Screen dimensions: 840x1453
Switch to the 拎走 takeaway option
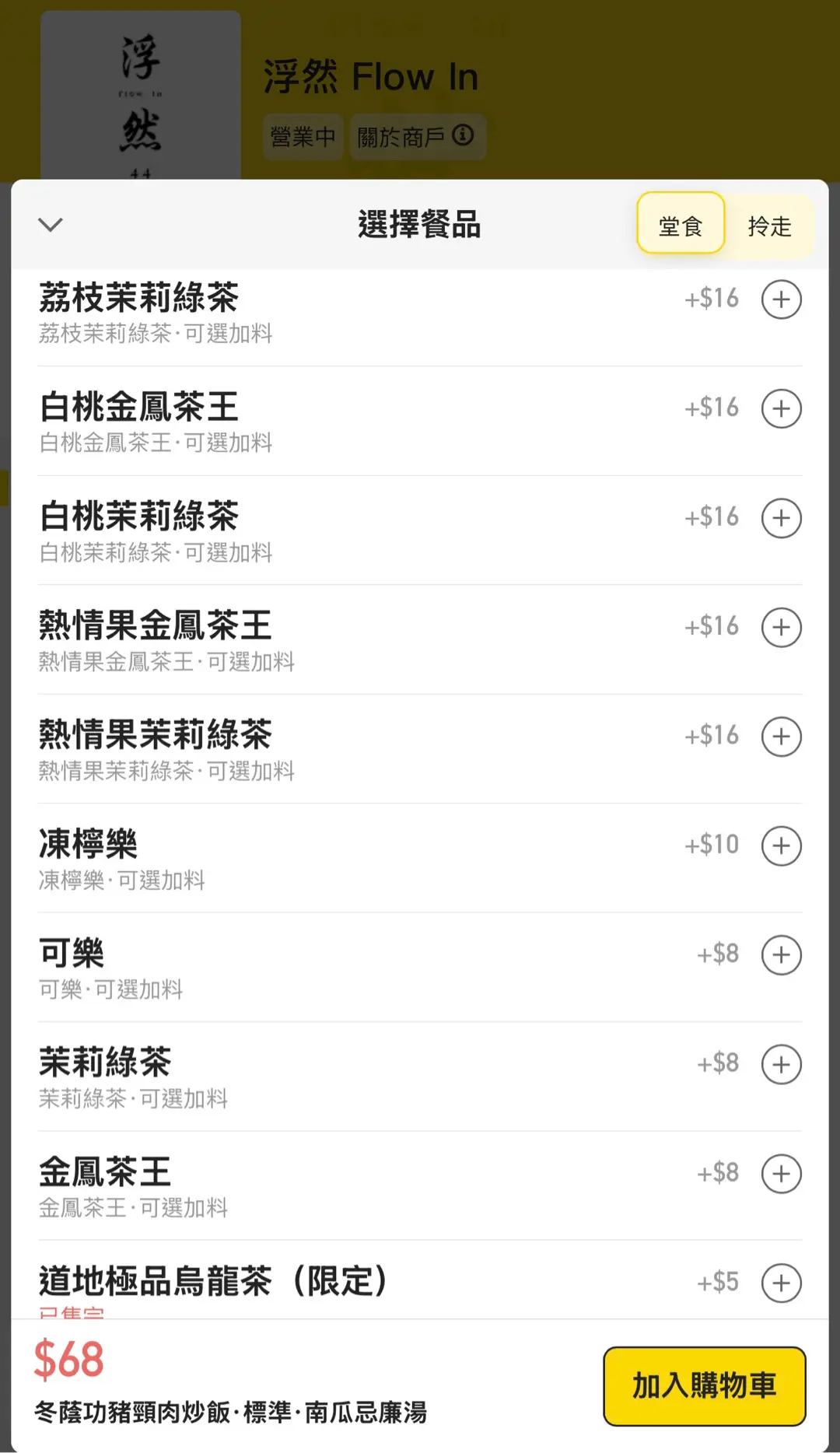[769, 226]
